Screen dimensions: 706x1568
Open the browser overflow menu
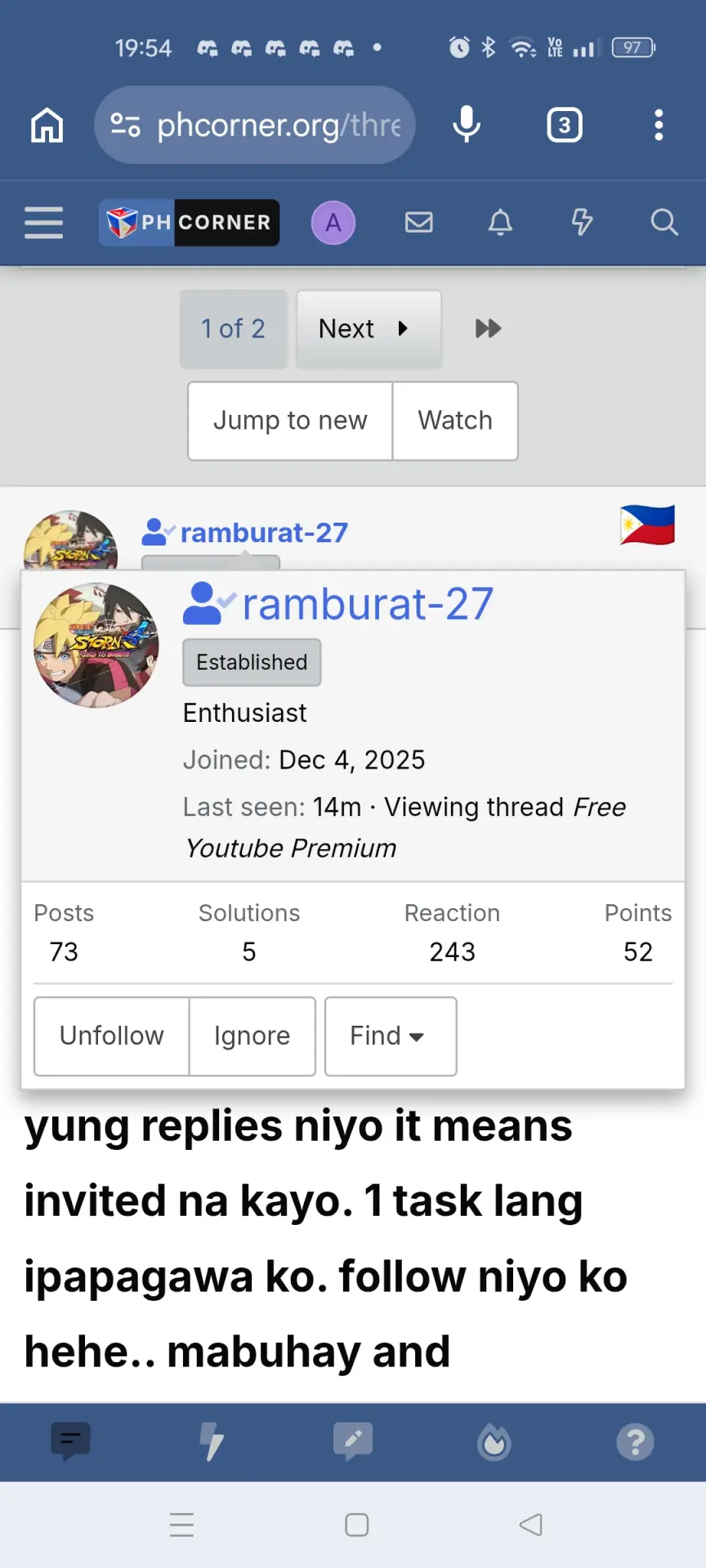[x=659, y=125]
